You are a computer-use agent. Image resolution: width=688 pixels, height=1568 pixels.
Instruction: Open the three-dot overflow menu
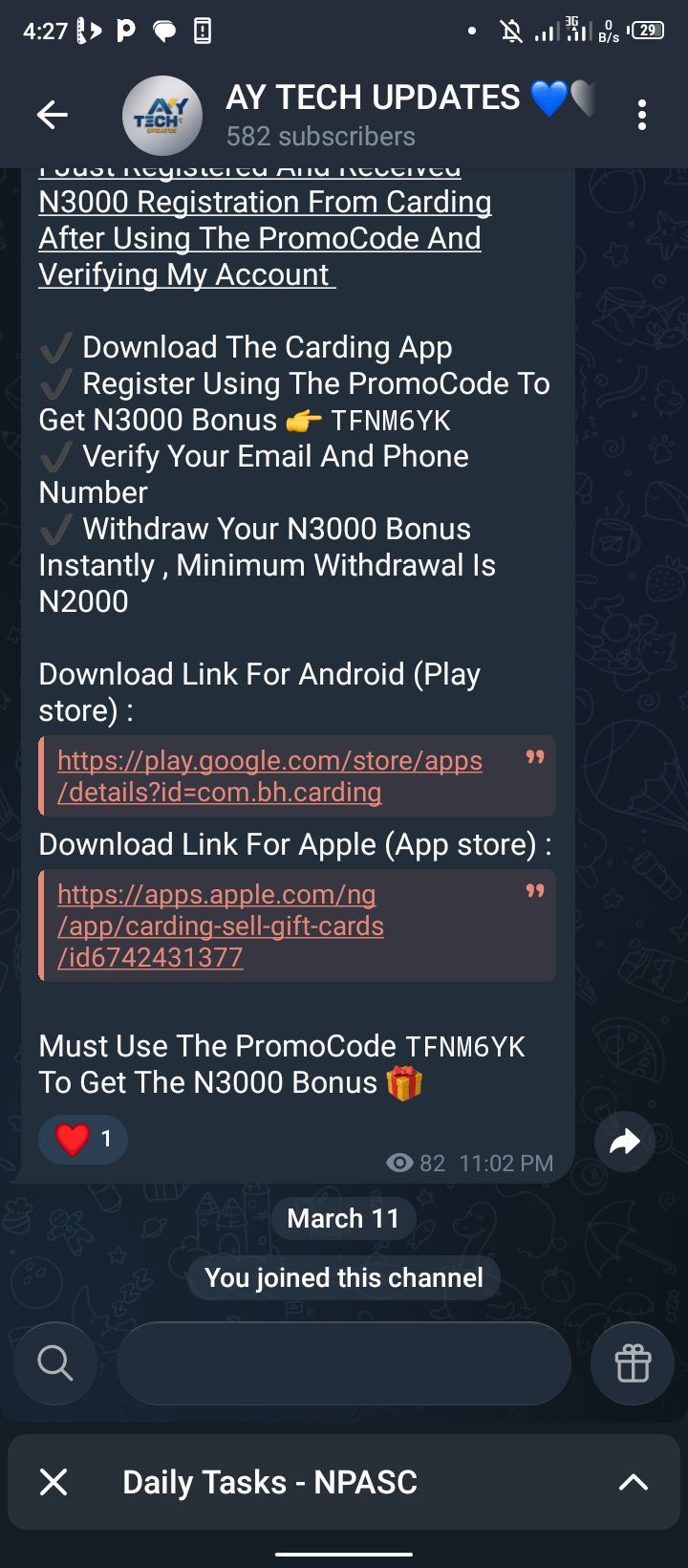tap(641, 116)
